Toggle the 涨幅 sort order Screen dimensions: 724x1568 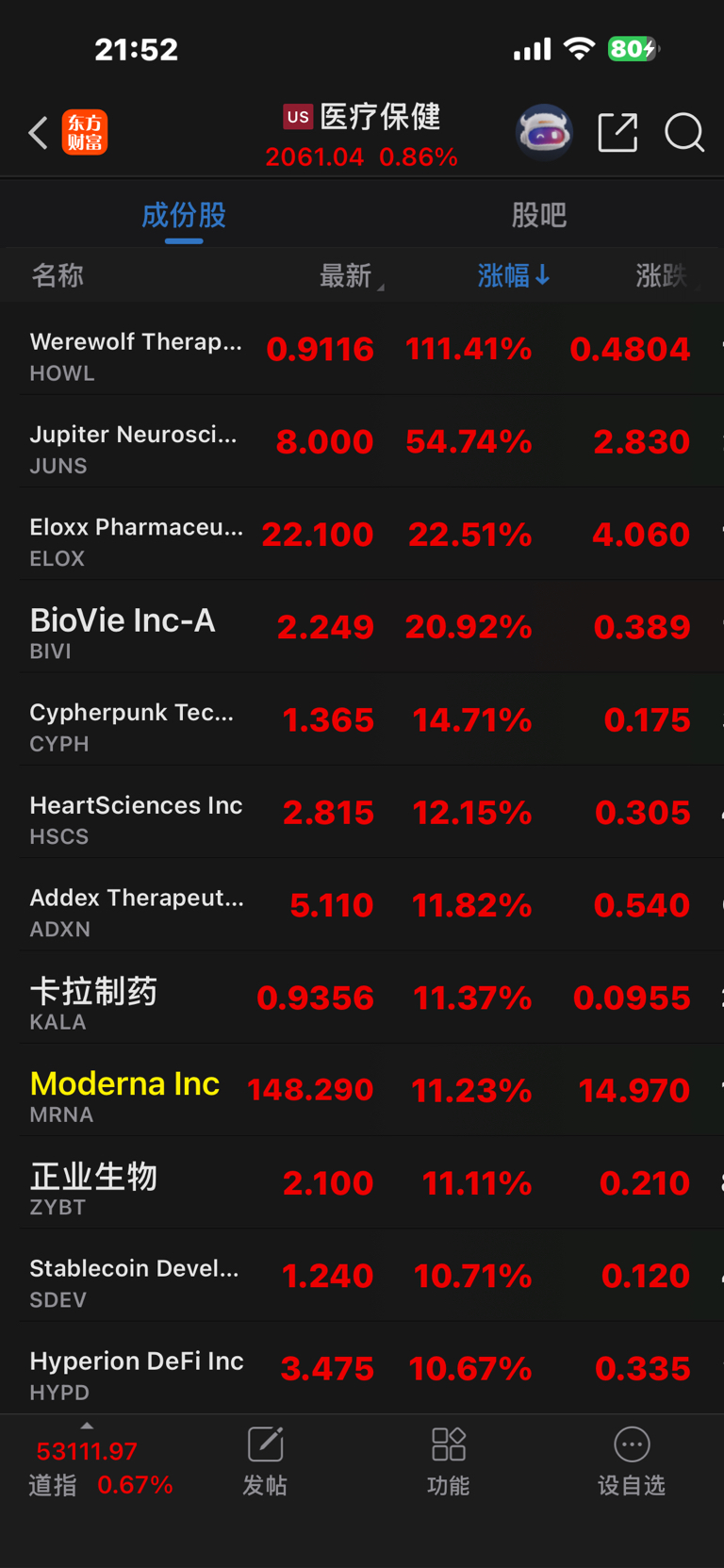[514, 275]
